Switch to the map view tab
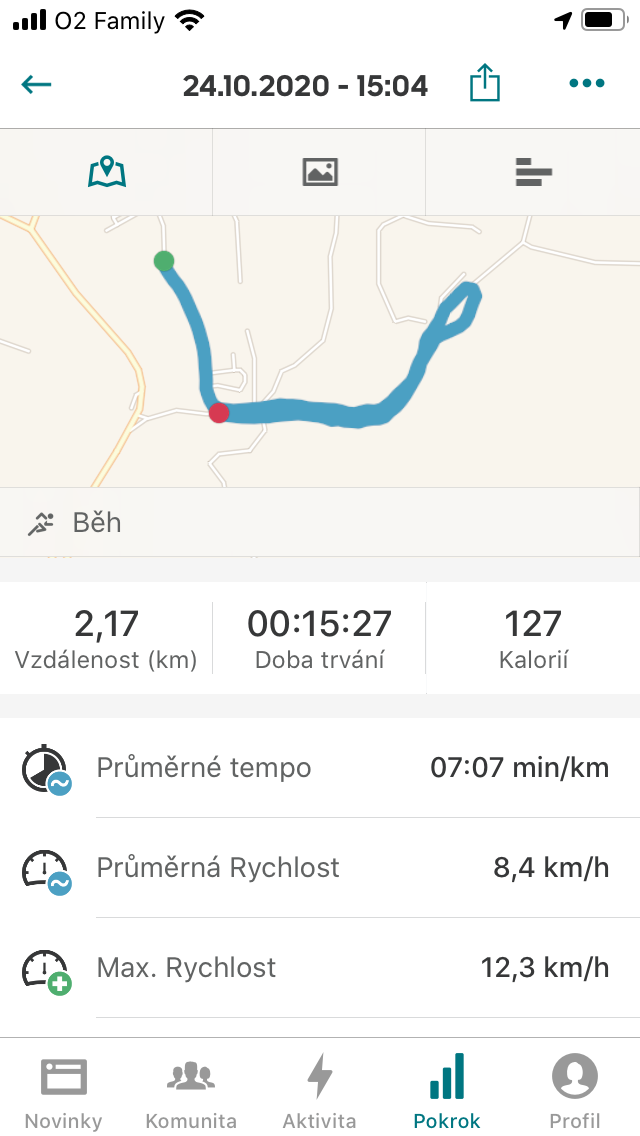640x1136 pixels. pos(107,172)
